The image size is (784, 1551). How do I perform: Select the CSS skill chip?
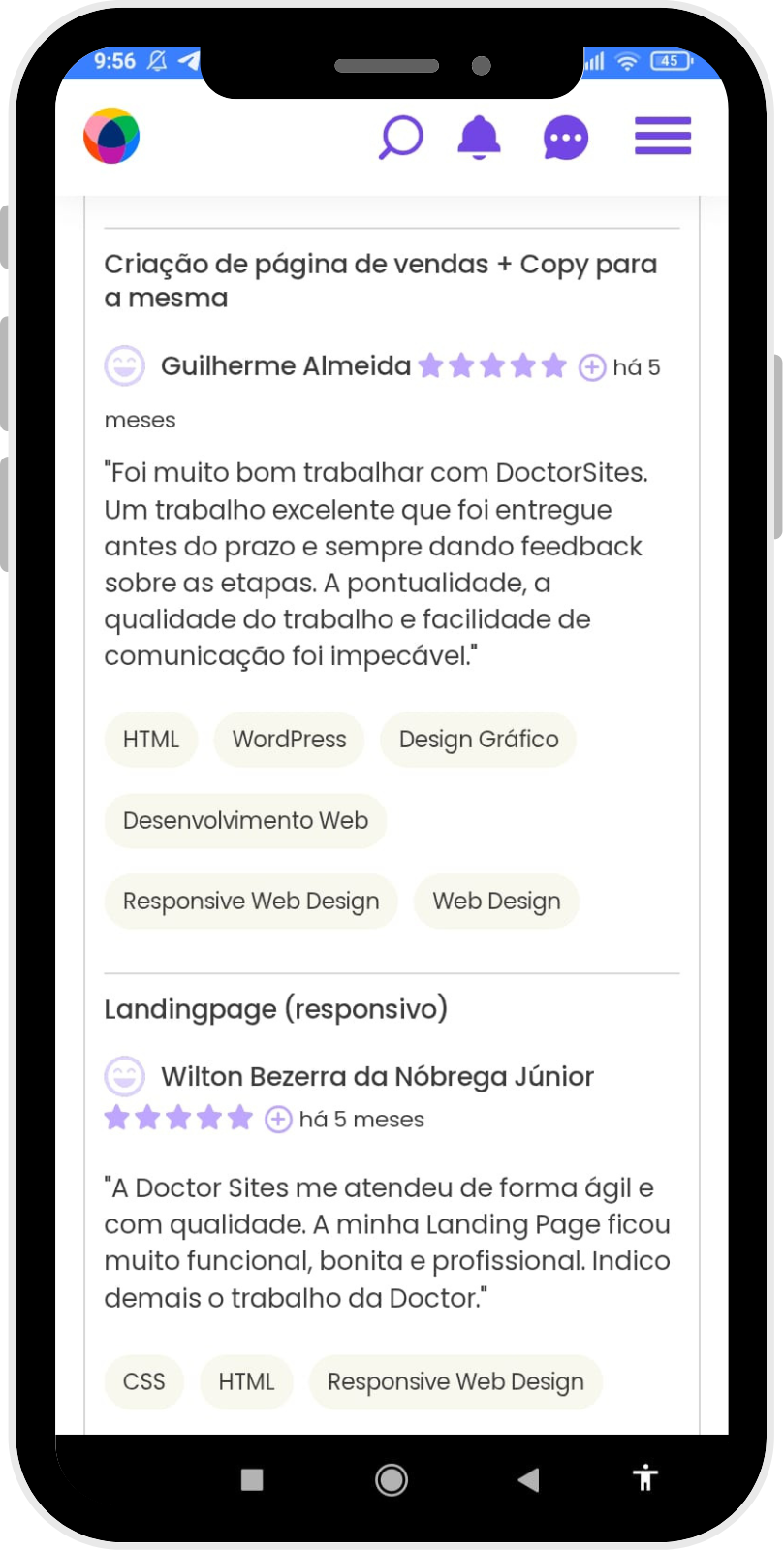(x=143, y=1382)
